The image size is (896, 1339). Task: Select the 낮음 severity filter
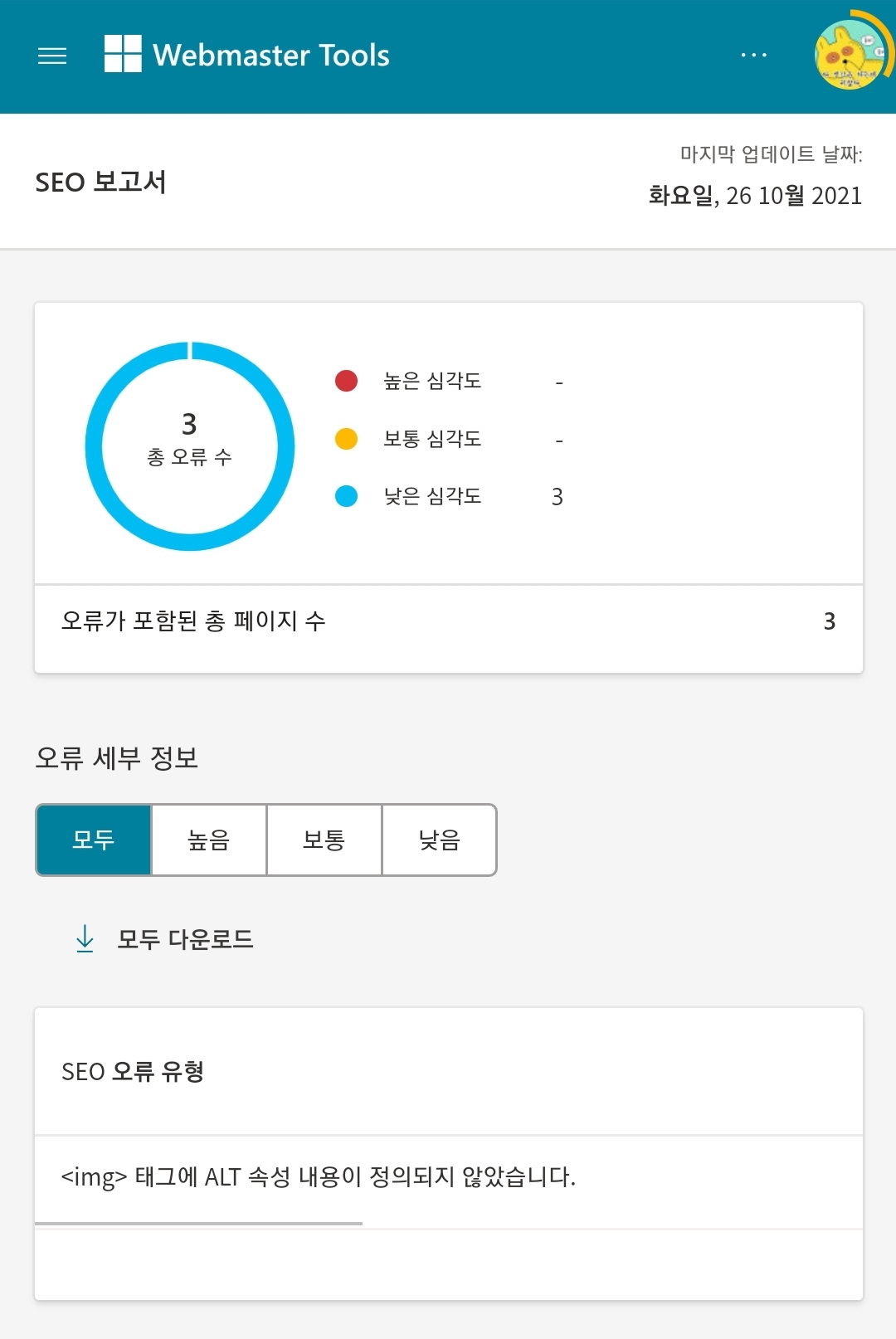pyautogui.click(x=439, y=840)
